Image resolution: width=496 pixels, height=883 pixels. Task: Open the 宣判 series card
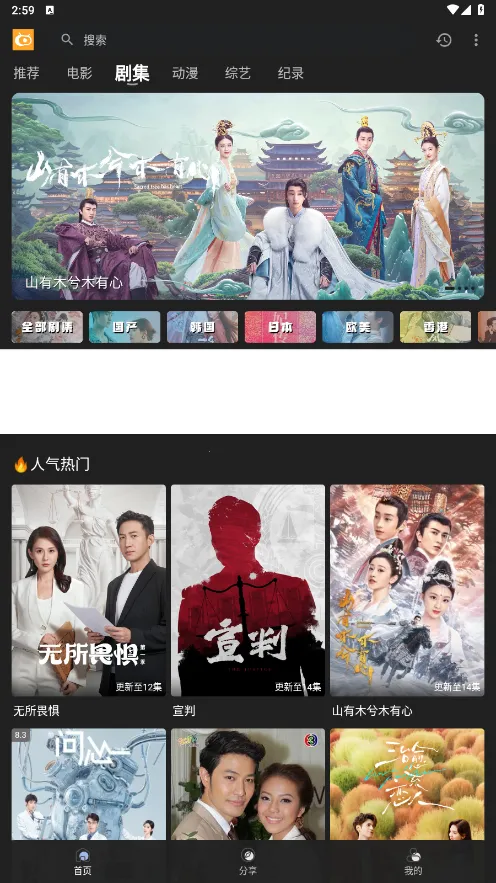pos(248,601)
